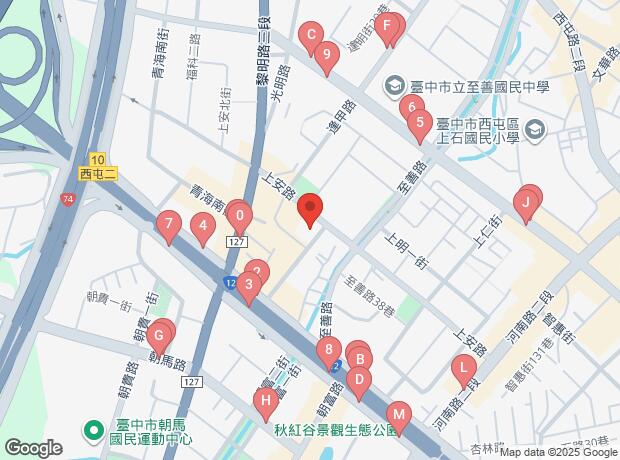Tap the marker labeled D
The image size is (620, 460).
point(359,380)
